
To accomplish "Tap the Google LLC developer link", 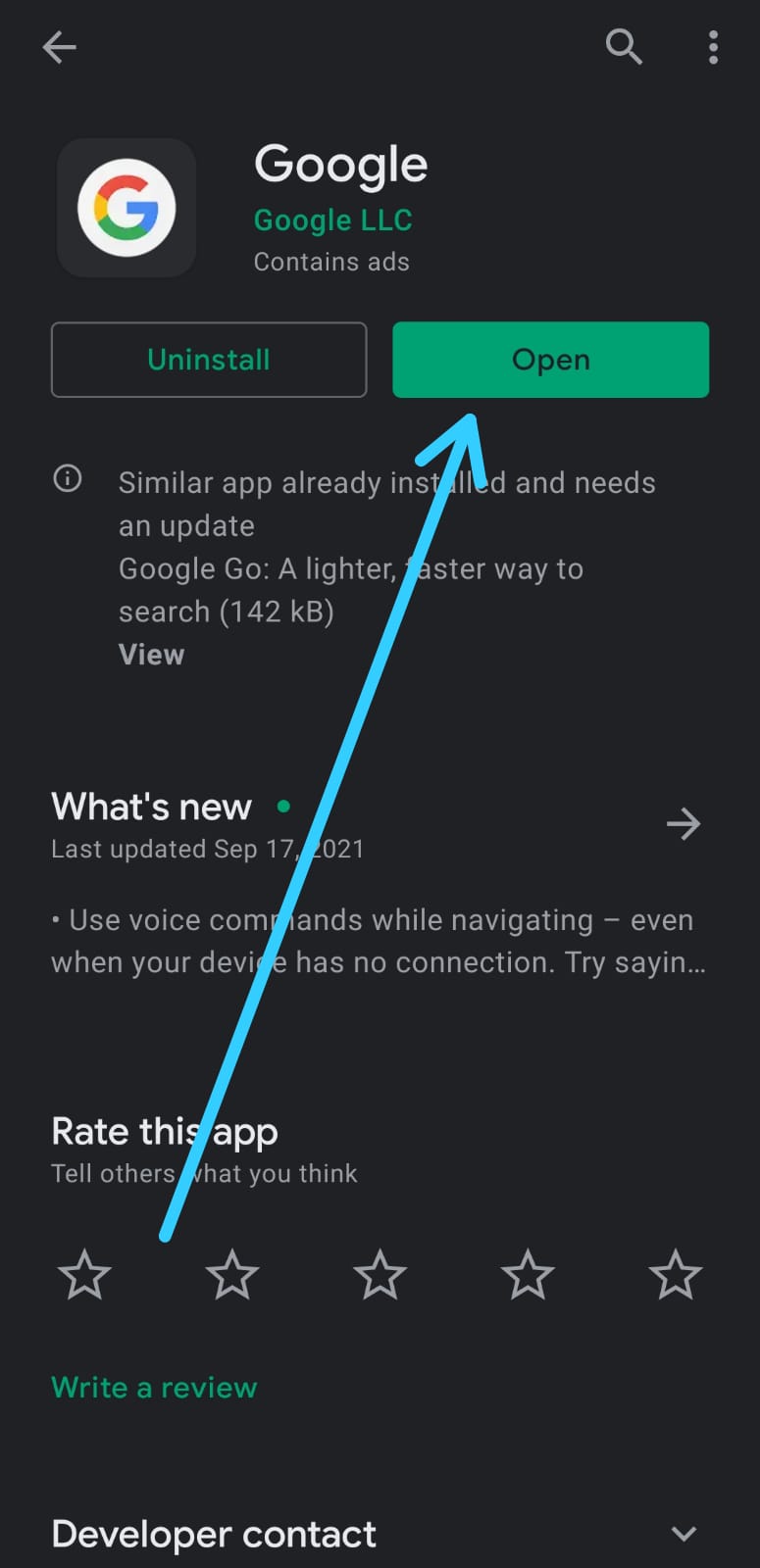I will pos(332,220).
